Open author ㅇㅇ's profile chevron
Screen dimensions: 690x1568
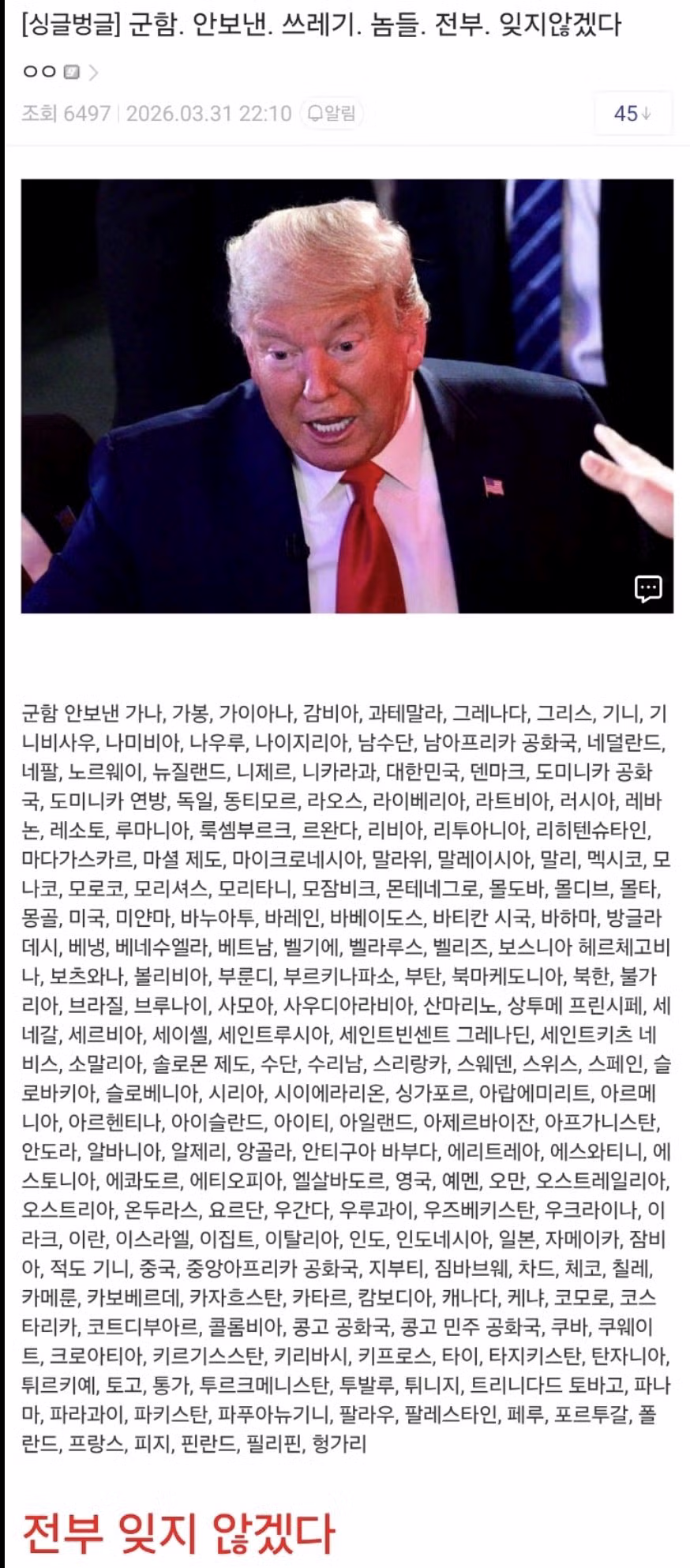94,73
